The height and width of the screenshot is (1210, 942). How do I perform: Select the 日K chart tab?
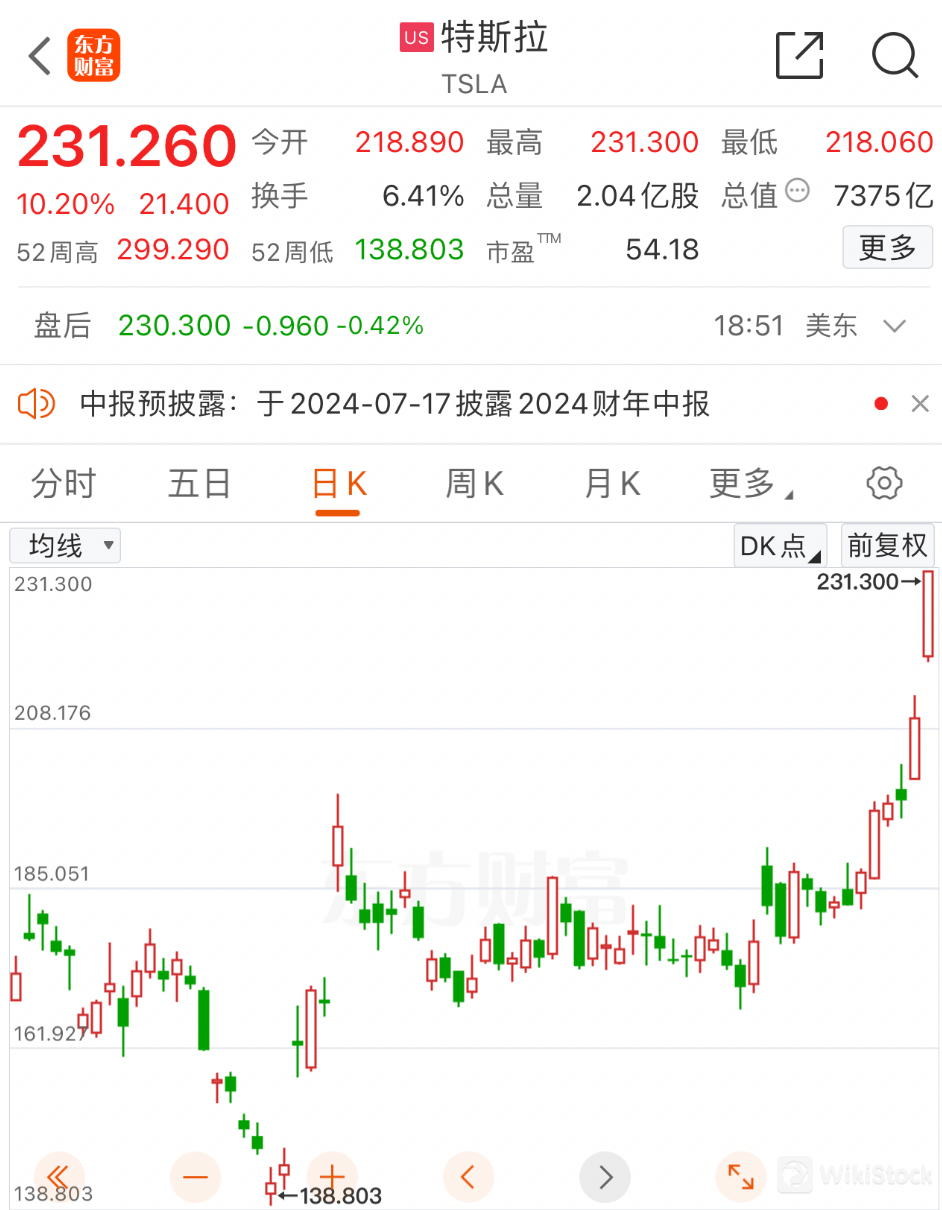(x=339, y=484)
